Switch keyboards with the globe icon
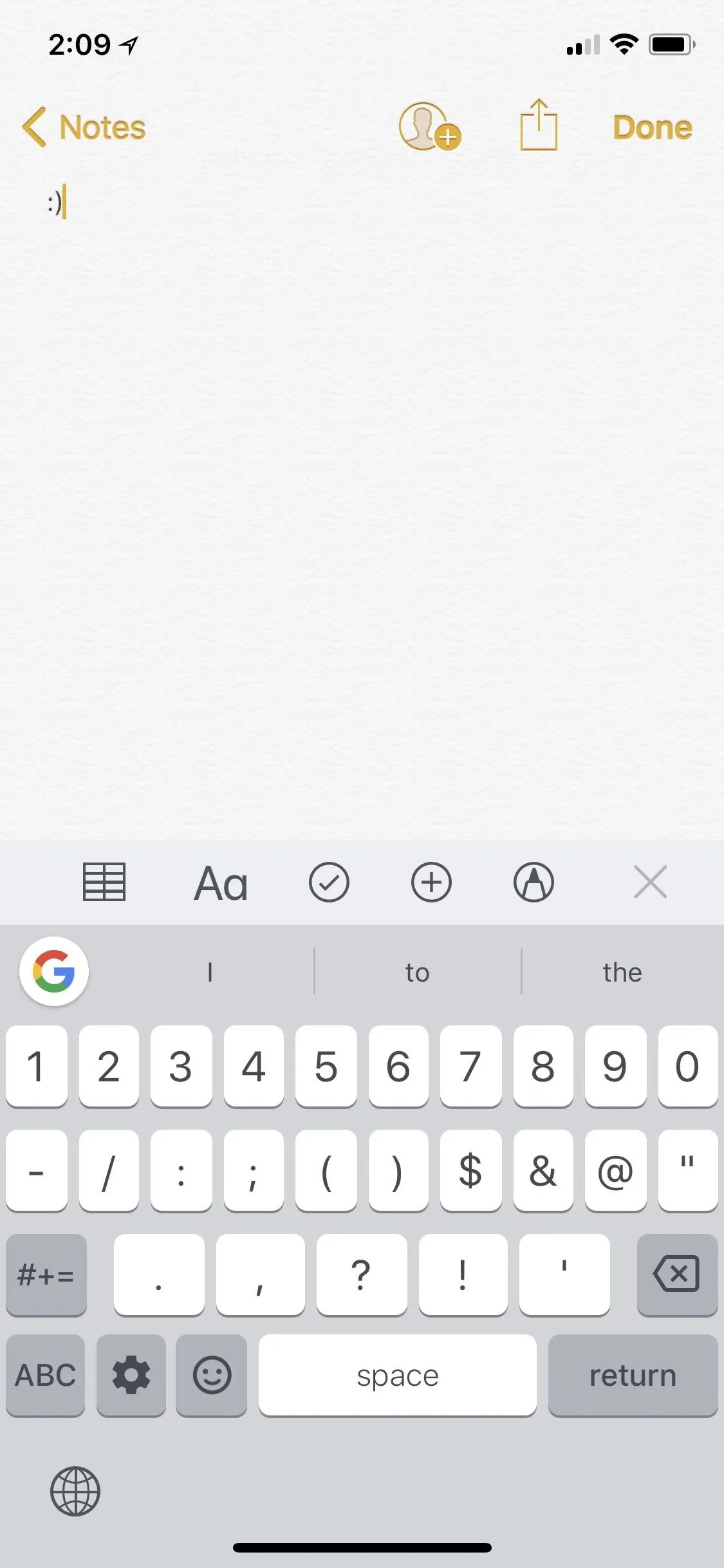This screenshot has height=1568, width=724. click(x=75, y=1491)
